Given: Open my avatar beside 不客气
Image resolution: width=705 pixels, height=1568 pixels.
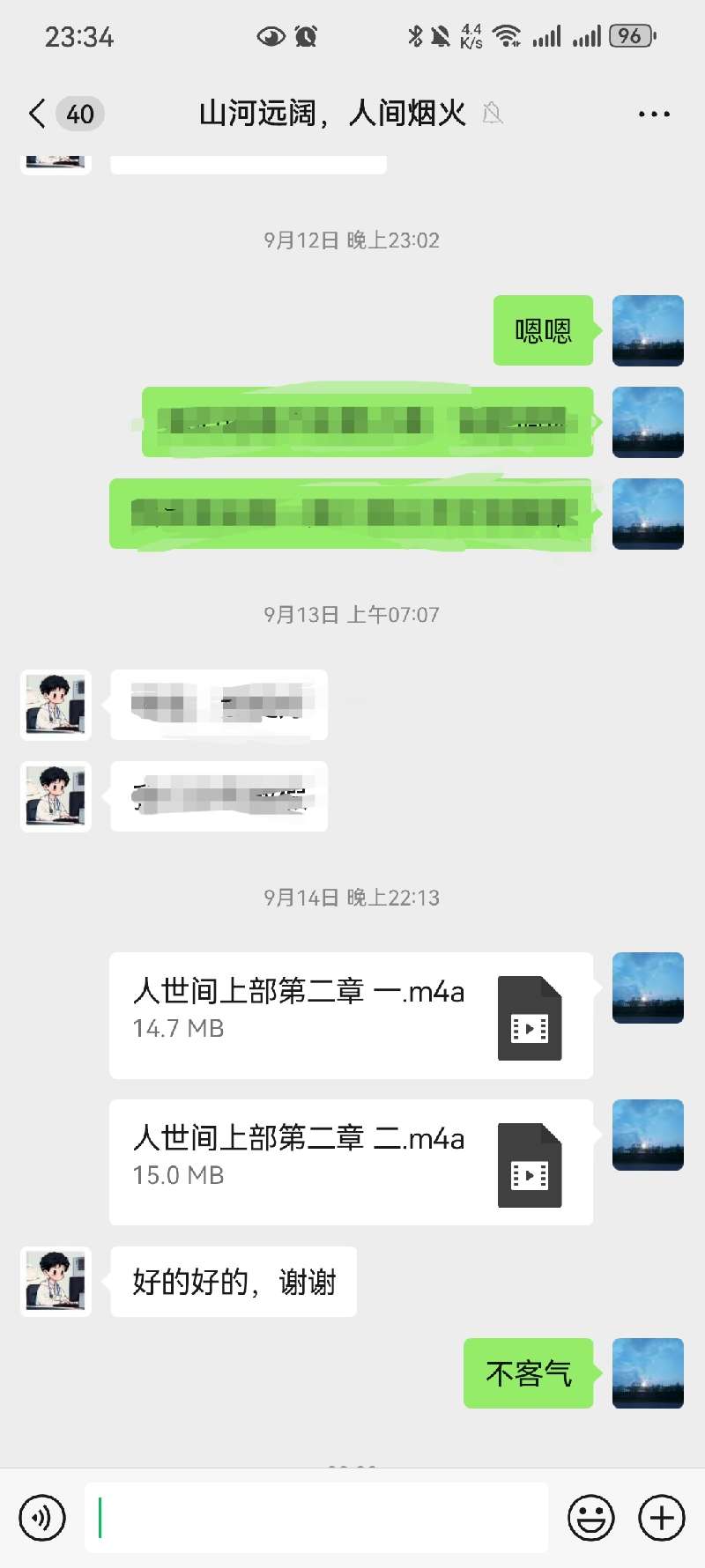Looking at the screenshot, I should click(648, 1373).
